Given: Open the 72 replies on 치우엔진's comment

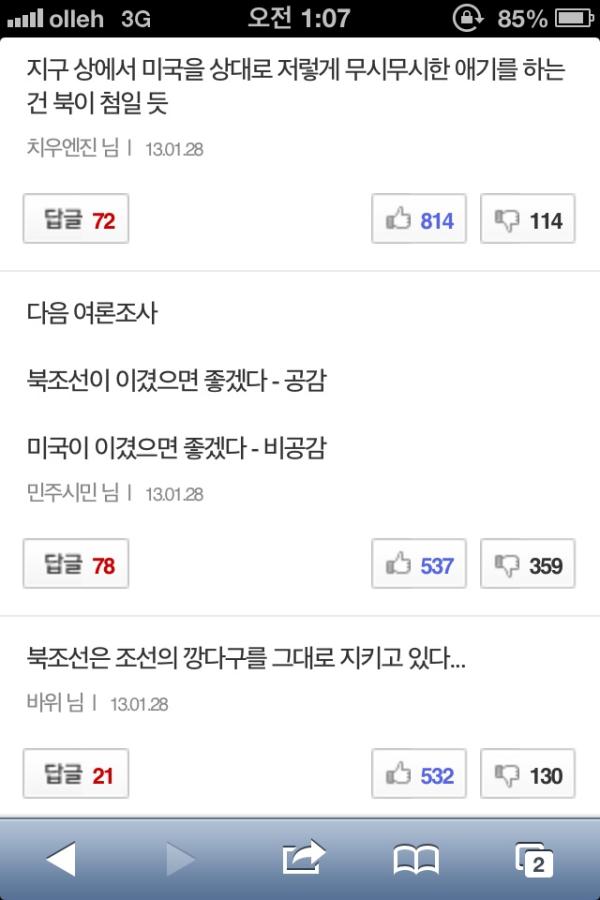Looking at the screenshot, I should tap(76, 221).
